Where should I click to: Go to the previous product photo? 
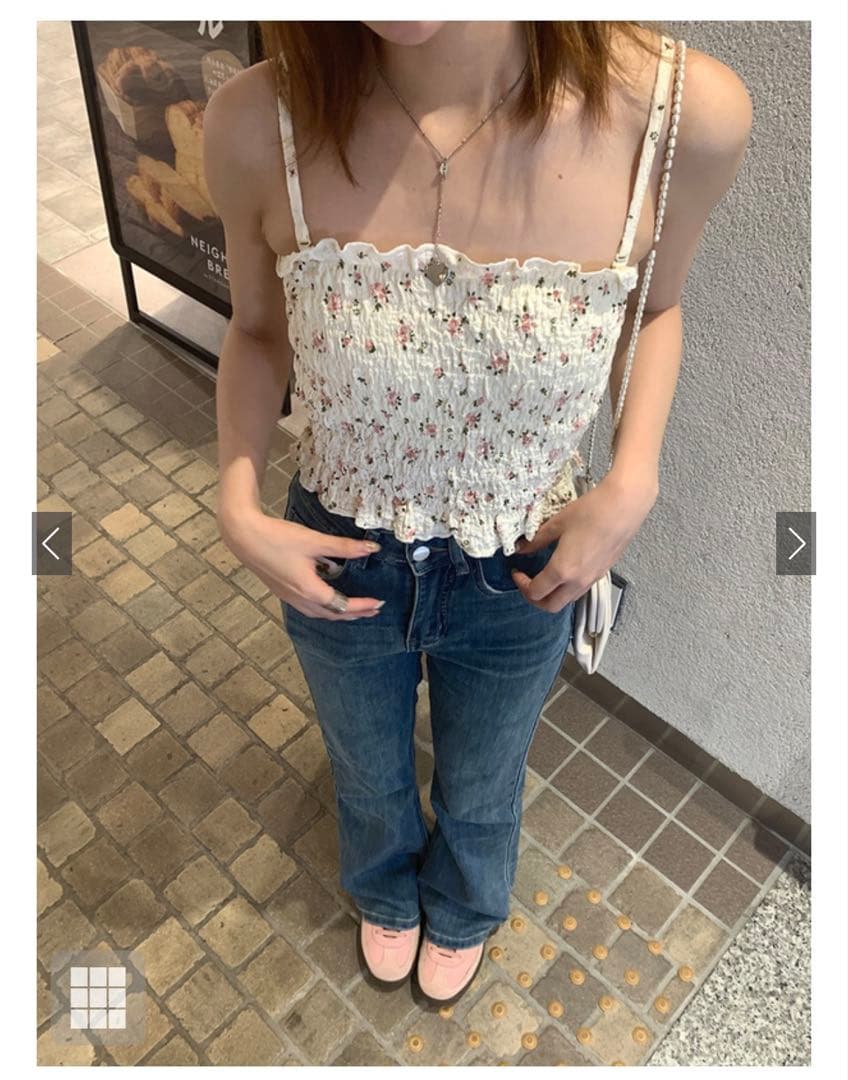pyautogui.click(x=52, y=543)
